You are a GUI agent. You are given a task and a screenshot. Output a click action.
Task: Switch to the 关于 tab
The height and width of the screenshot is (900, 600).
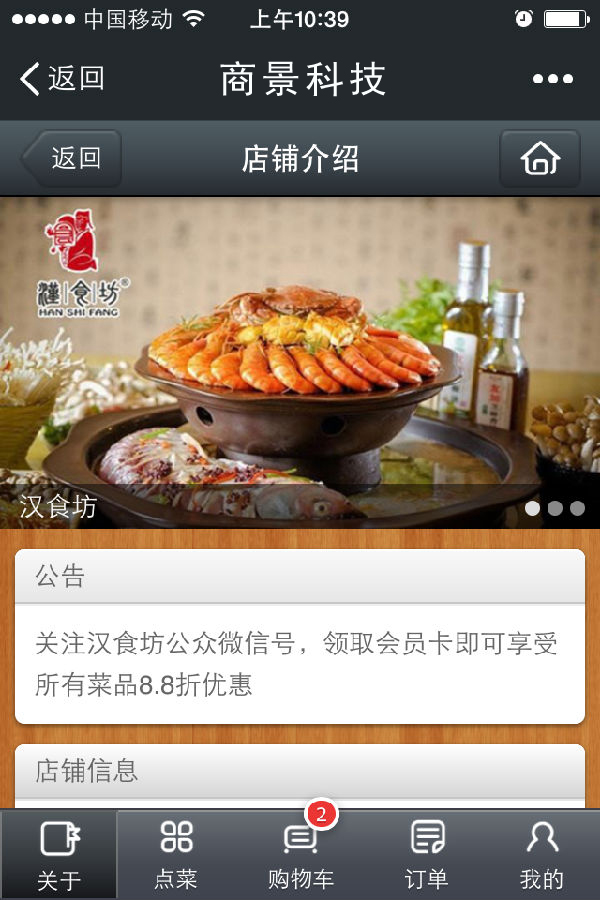59,855
